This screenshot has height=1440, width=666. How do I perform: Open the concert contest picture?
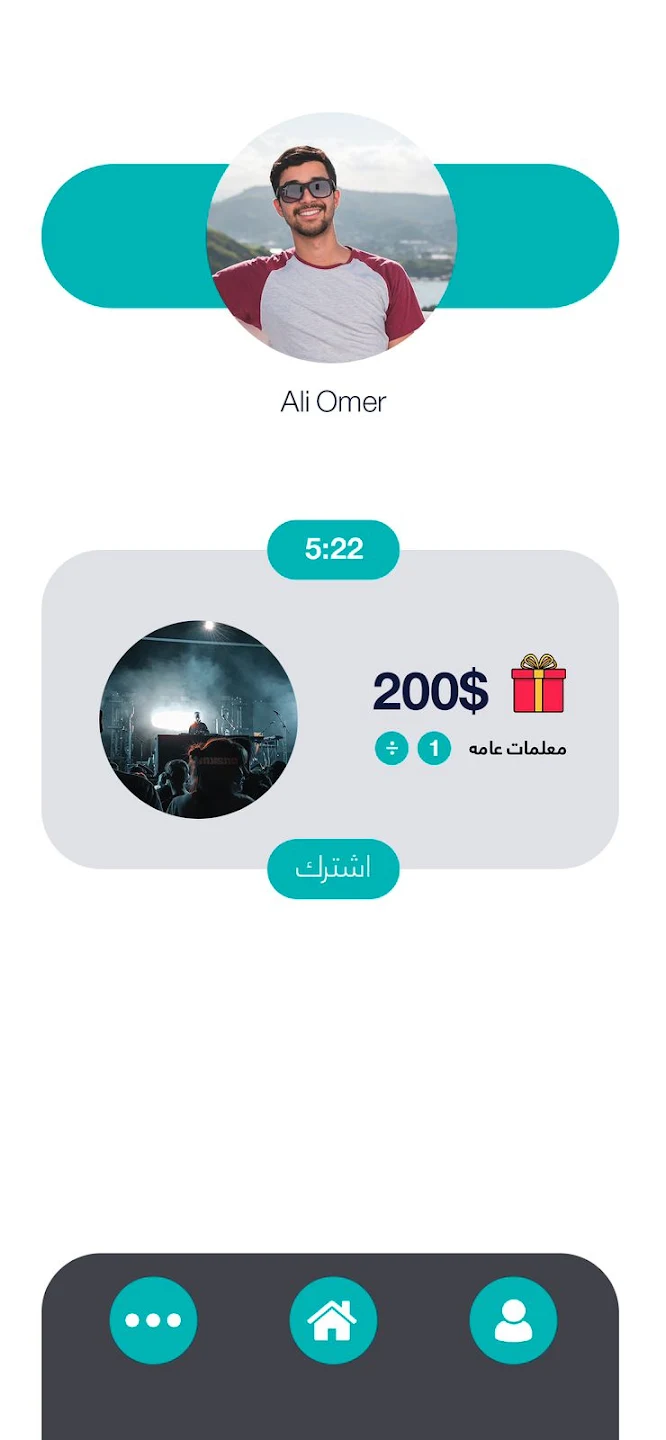(199, 719)
